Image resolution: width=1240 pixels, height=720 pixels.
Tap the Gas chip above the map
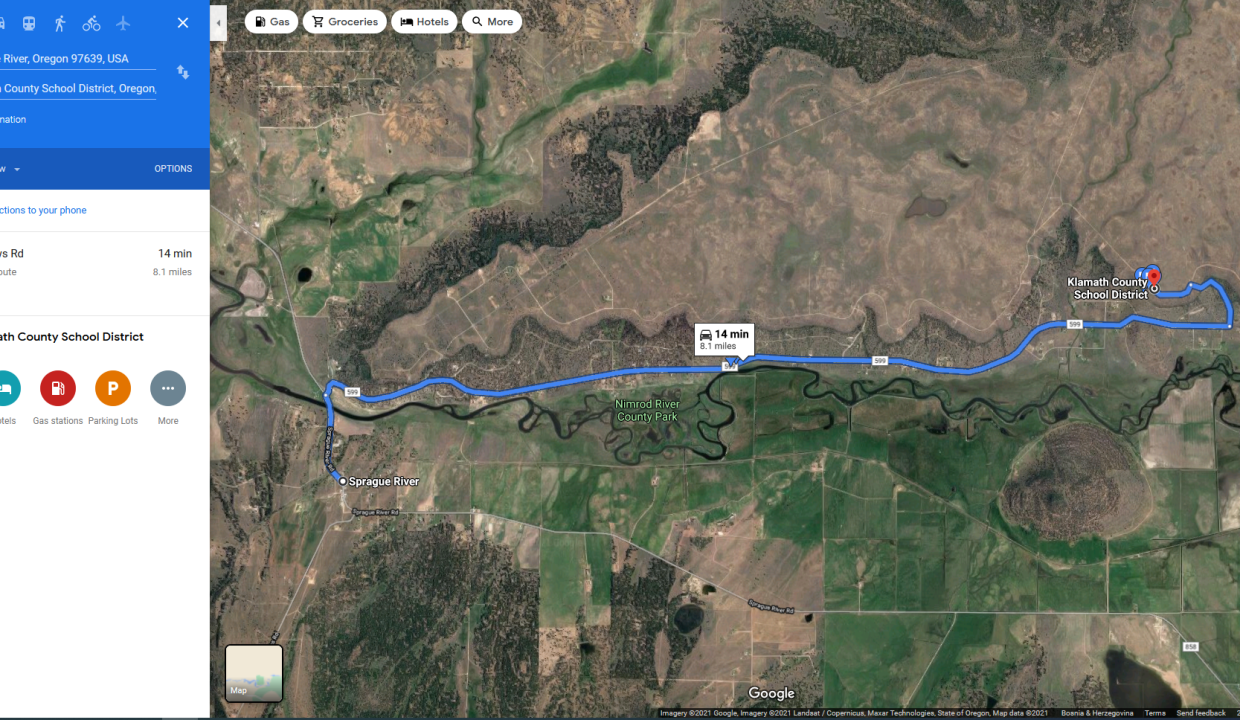(271, 22)
